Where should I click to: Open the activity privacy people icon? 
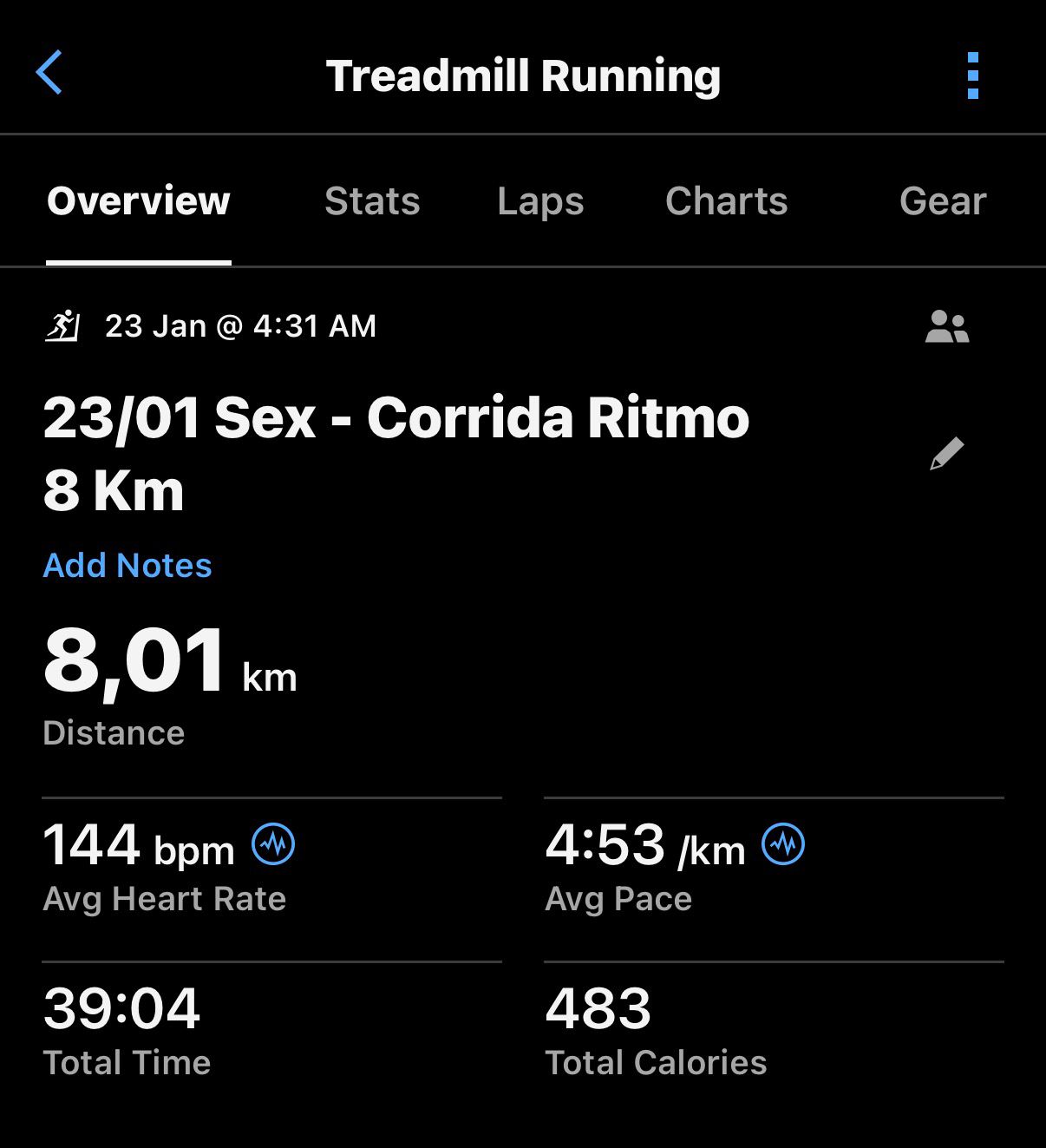pos(947,327)
